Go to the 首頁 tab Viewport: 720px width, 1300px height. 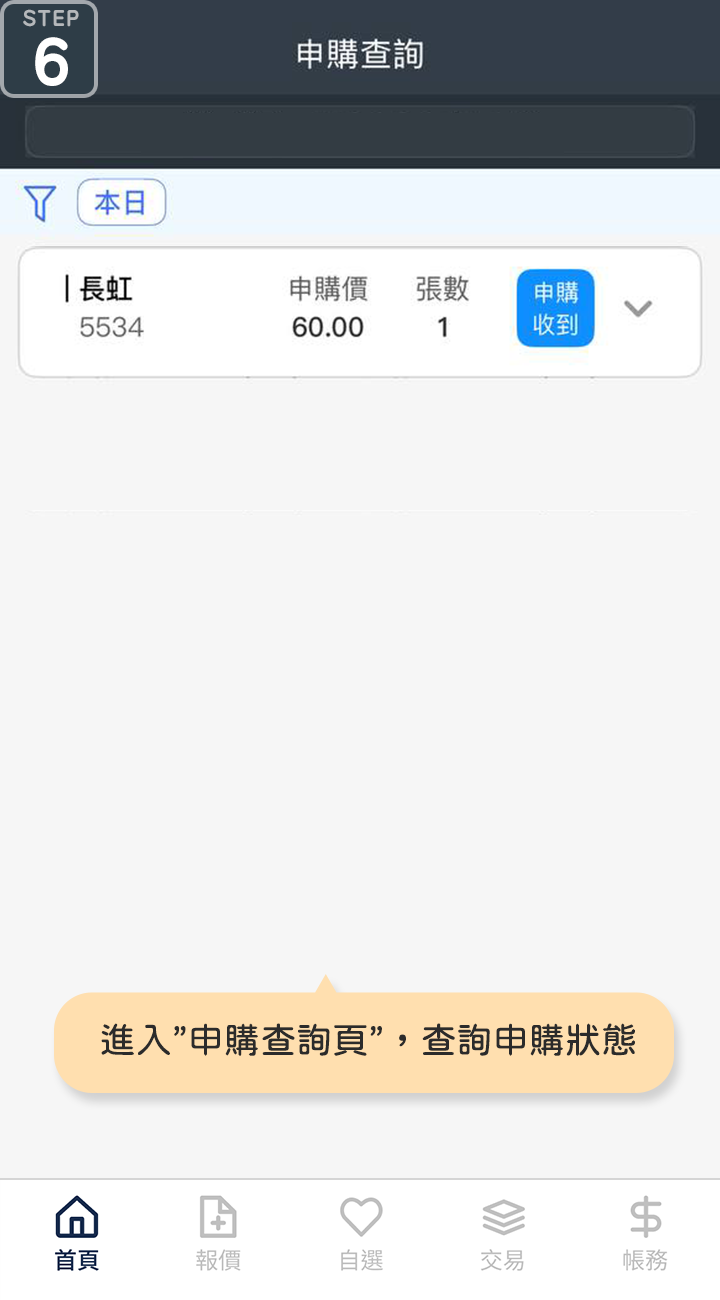(x=77, y=1233)
